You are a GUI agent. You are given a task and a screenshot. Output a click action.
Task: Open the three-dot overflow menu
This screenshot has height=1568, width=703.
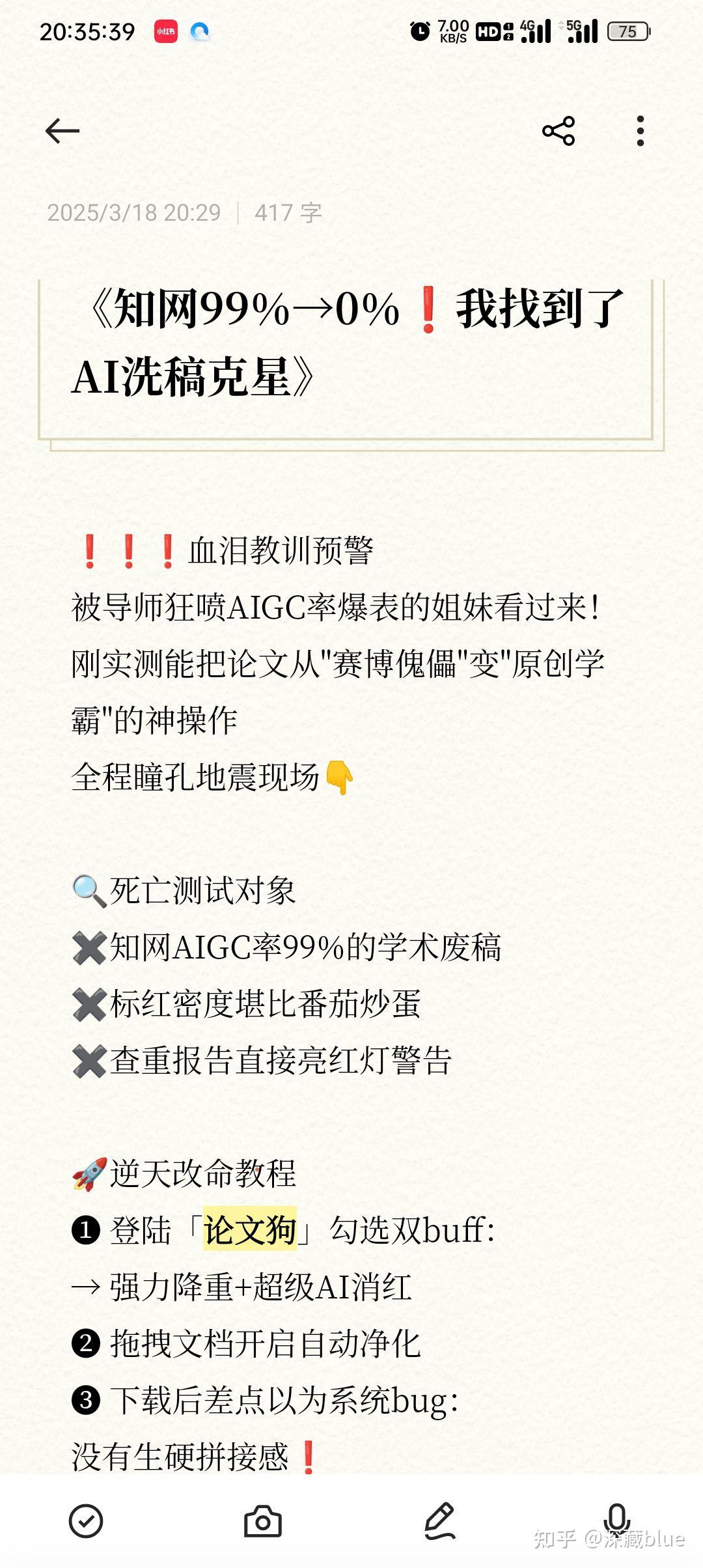pyautogui.click(x=641, y=131)
